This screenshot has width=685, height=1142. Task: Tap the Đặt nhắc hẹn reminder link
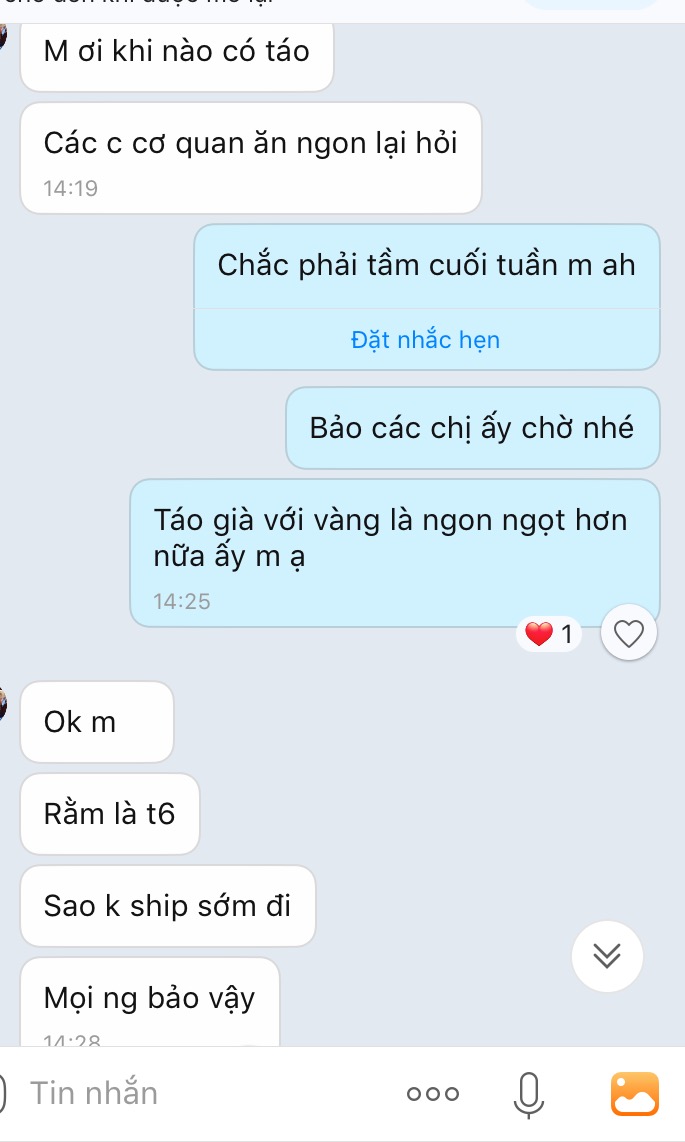[425, 340]
